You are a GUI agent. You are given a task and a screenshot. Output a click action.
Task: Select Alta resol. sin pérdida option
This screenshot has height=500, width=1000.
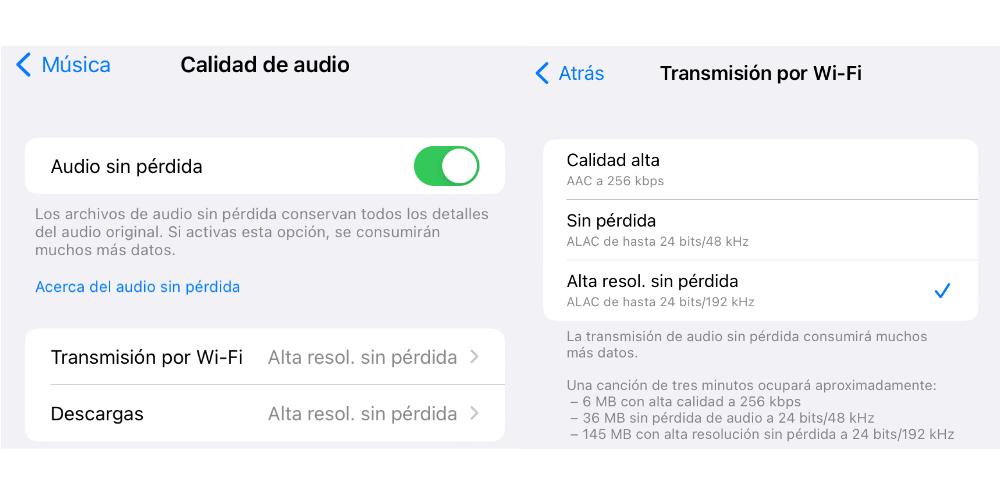[760, 290]
